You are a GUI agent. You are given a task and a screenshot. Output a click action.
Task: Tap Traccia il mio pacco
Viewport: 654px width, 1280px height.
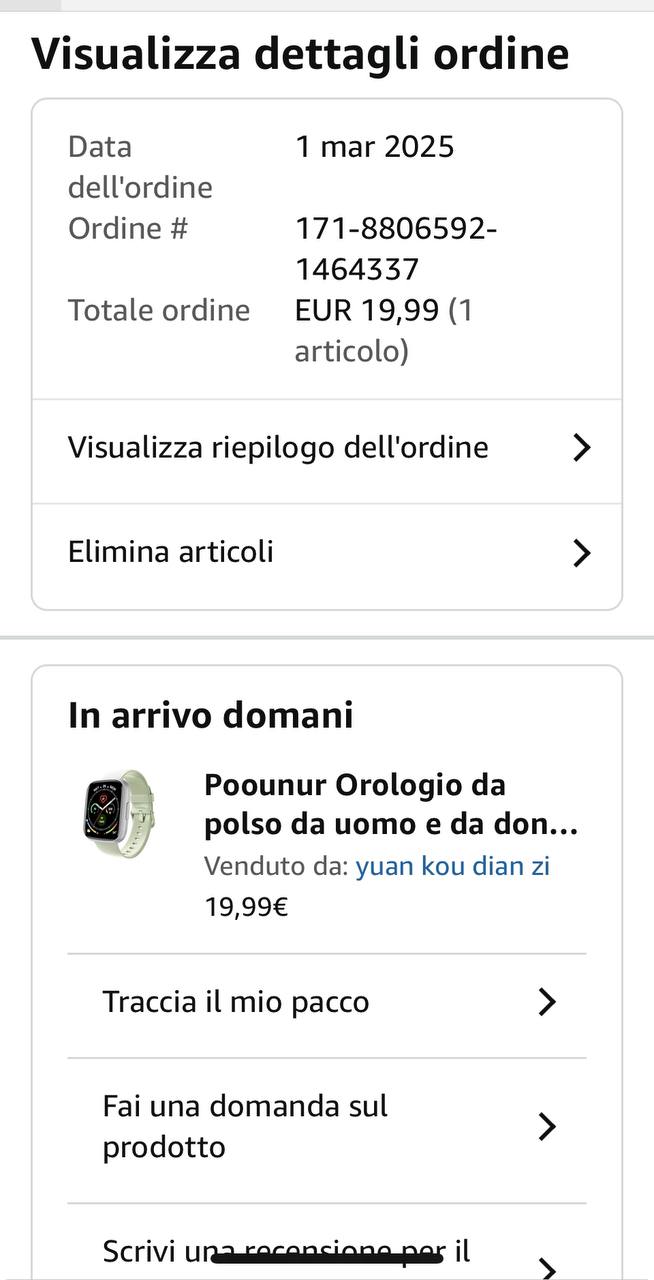tap(327, 1002)
